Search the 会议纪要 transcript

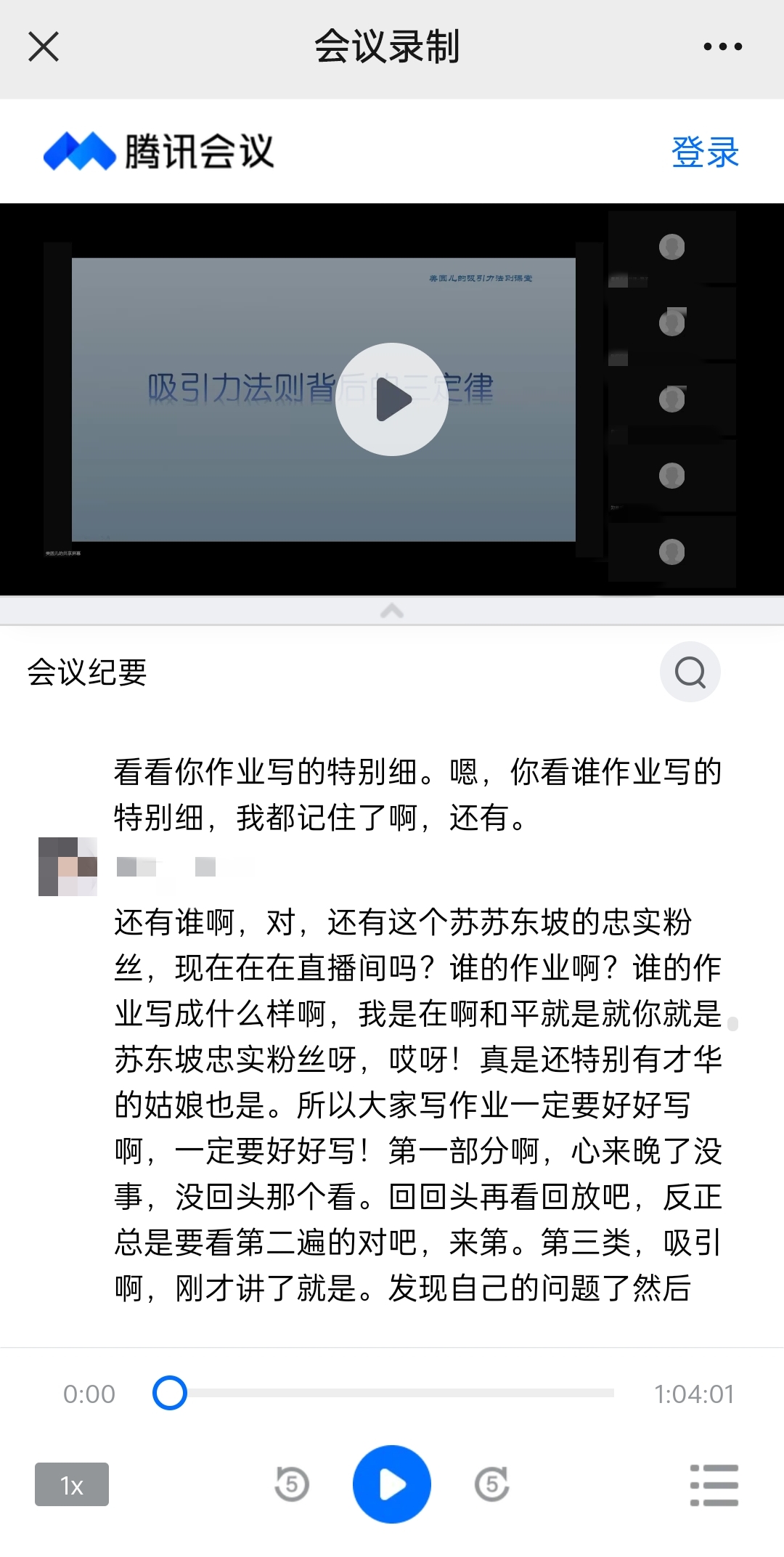point(690,672)
